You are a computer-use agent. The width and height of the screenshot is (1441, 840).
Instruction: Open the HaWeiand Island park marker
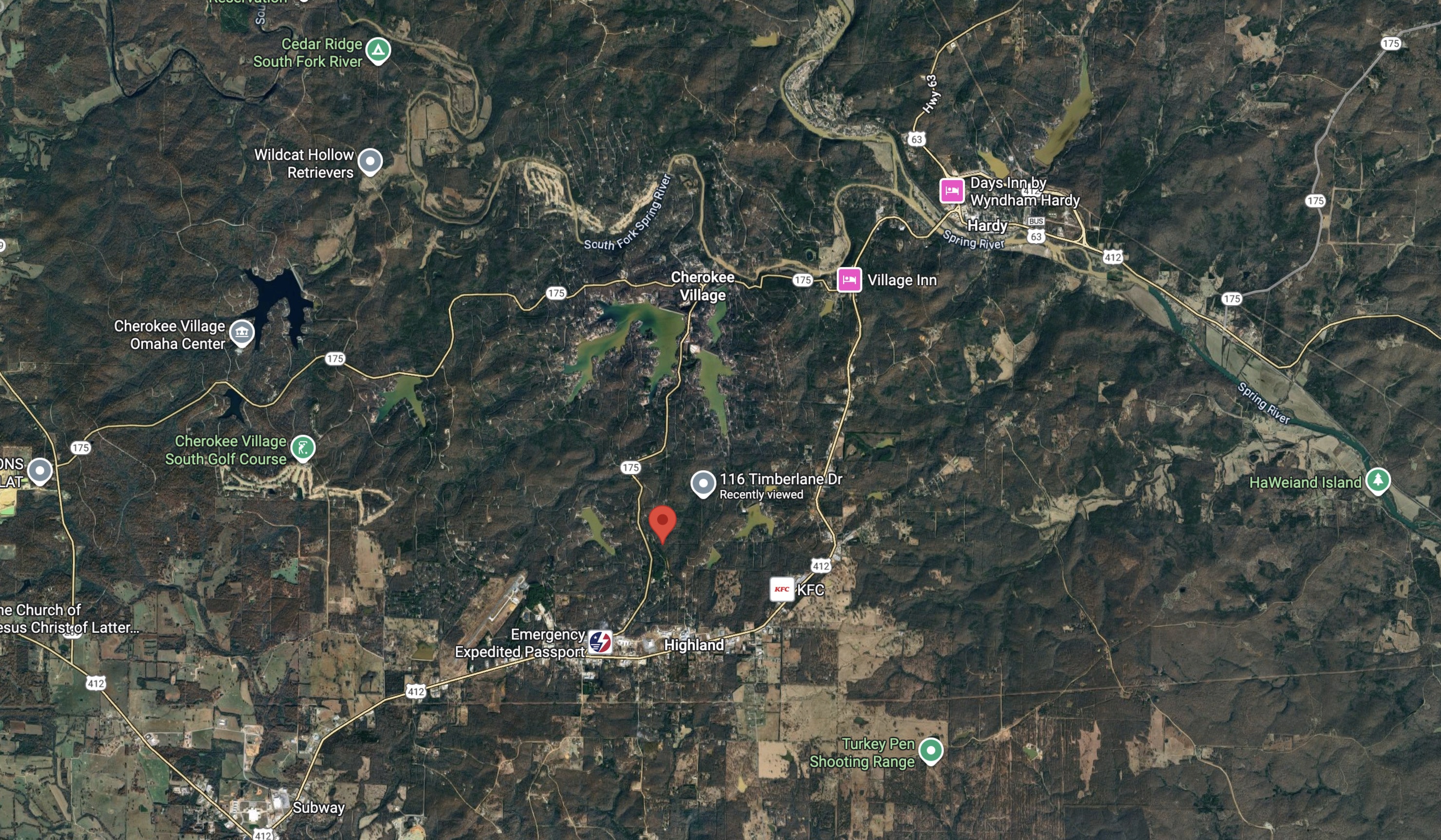1378,481
